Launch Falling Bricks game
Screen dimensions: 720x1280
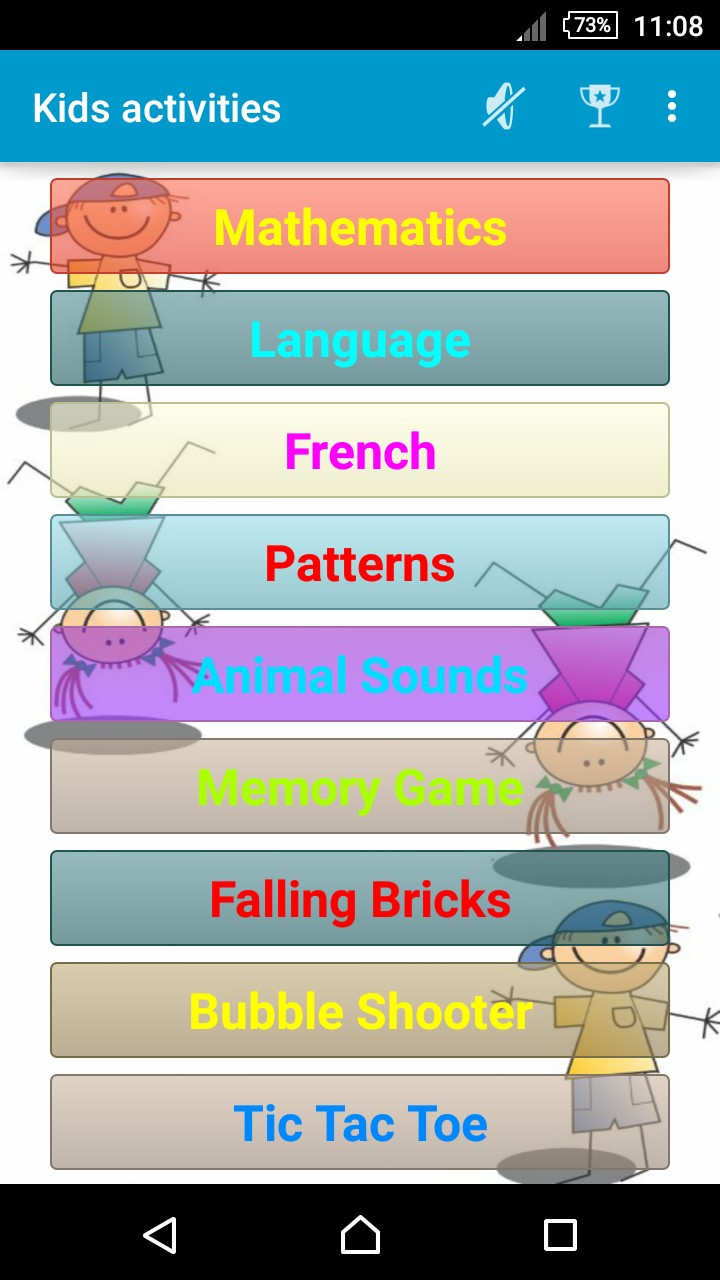click(x=360, y=899)
